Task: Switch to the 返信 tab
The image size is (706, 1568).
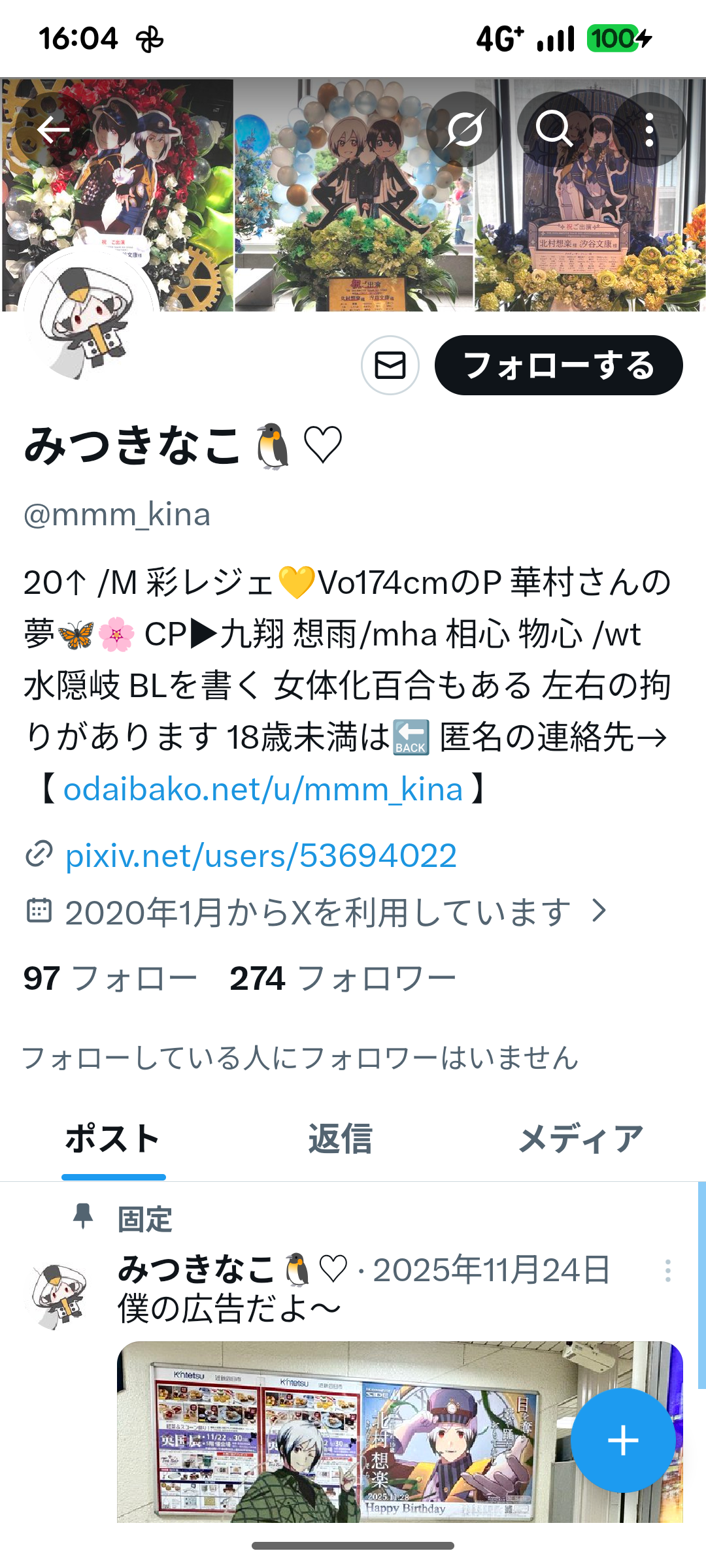Action: 341,1139
